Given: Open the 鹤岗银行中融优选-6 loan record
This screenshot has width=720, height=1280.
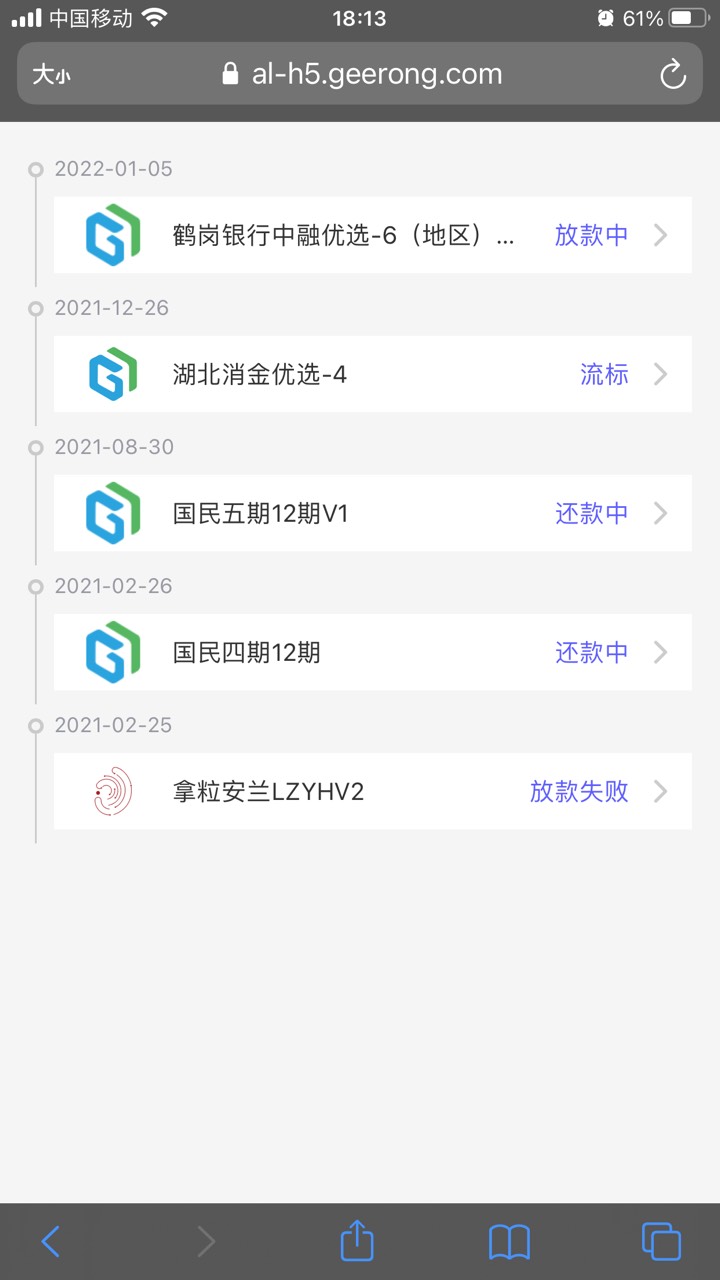Looking at the screenshot, I should (372, 235).
